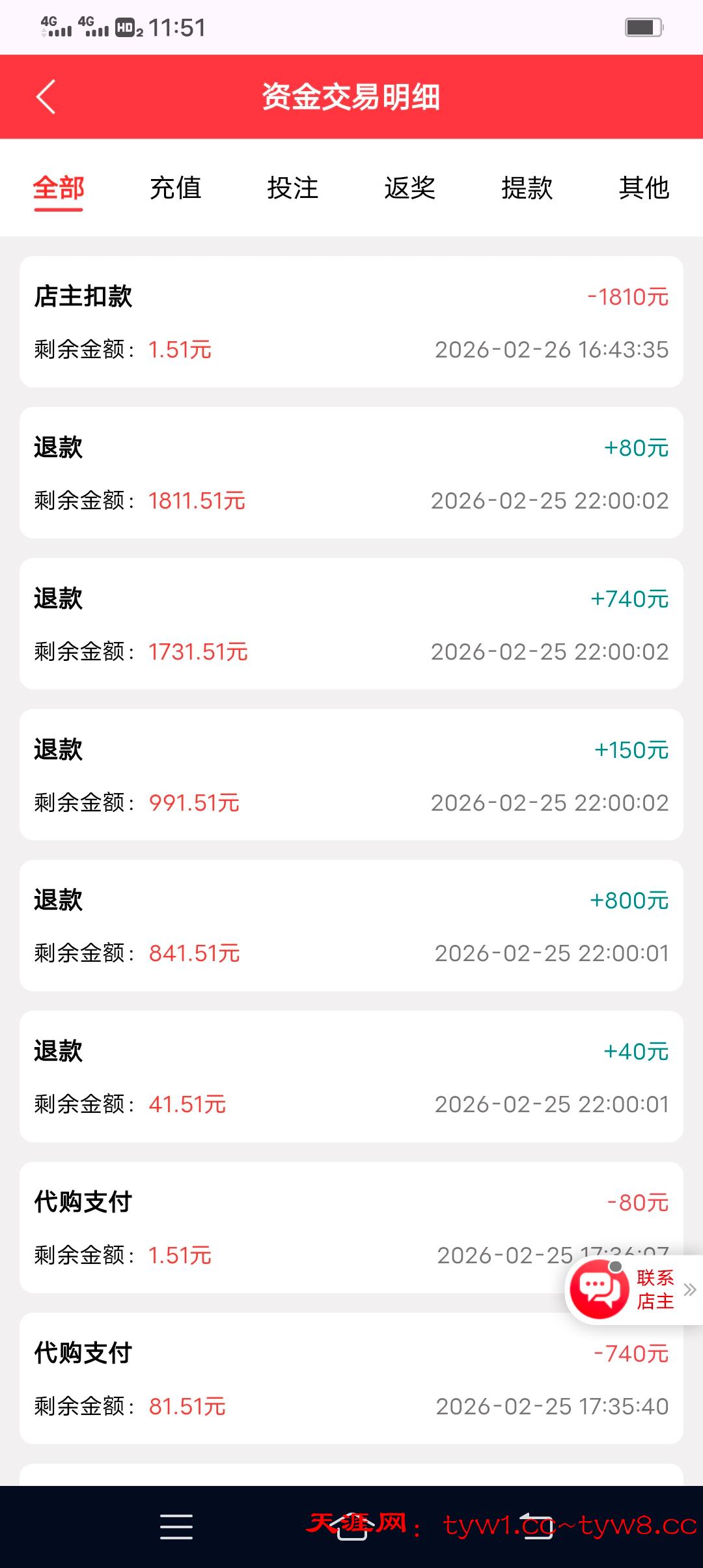This screenshot has height=1568, width=703.
Task: View the 提款 tab
Action: point(527,188)
